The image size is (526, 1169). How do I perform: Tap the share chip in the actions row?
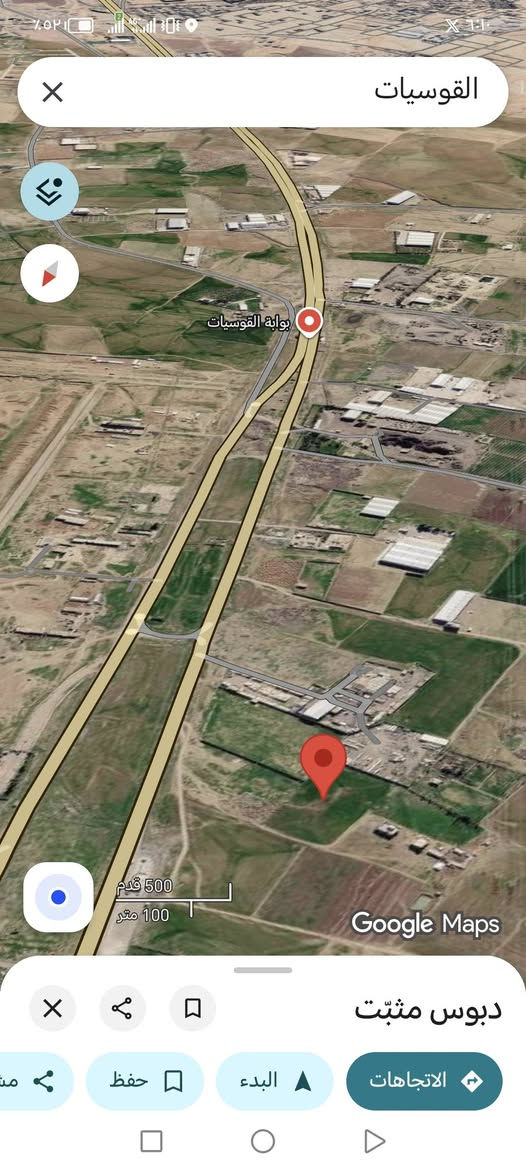tap(36, 1081)
